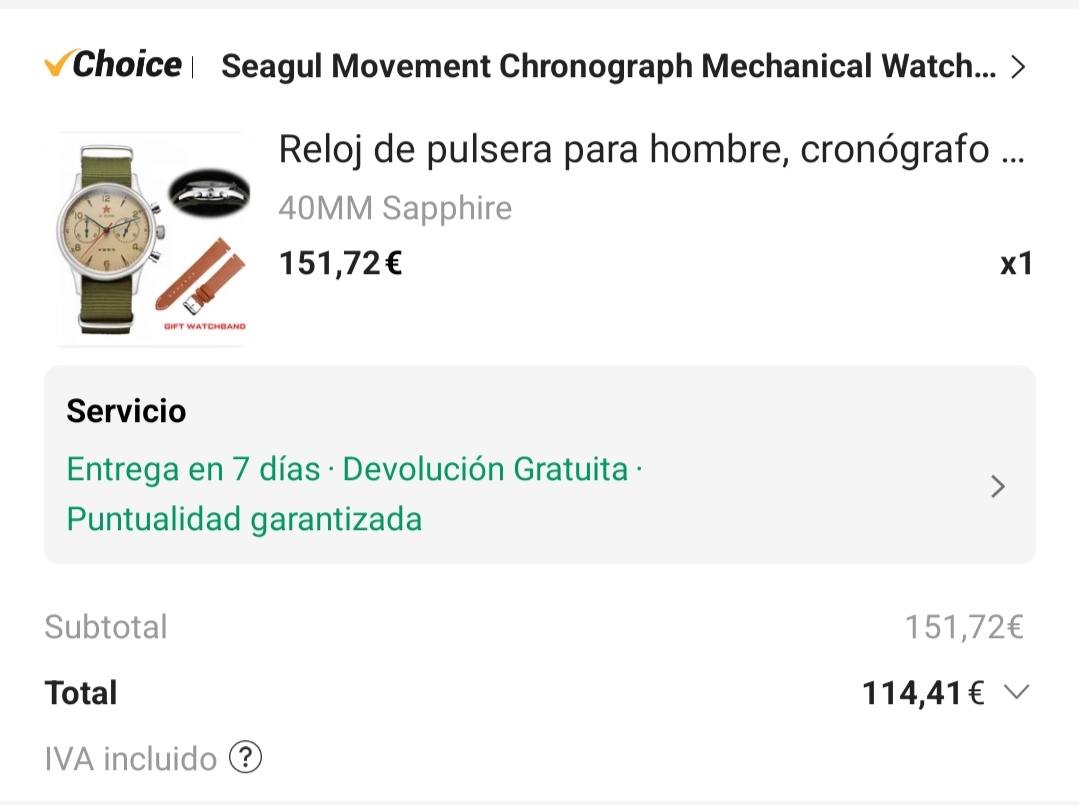The width and height of the screenshot is (1079, 805).
Task: Expand the Total price breakdown
Action: click(x=1016, y=692)
